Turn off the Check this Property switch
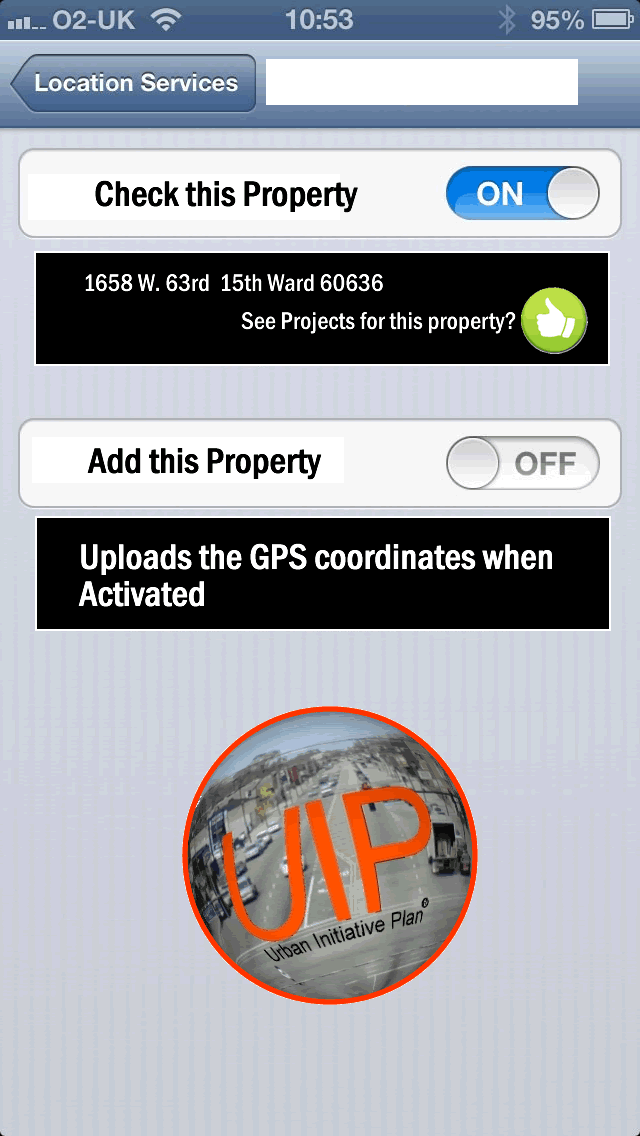Image resolution: width=640 pixels, height=1136 pixels. [523, 193]
